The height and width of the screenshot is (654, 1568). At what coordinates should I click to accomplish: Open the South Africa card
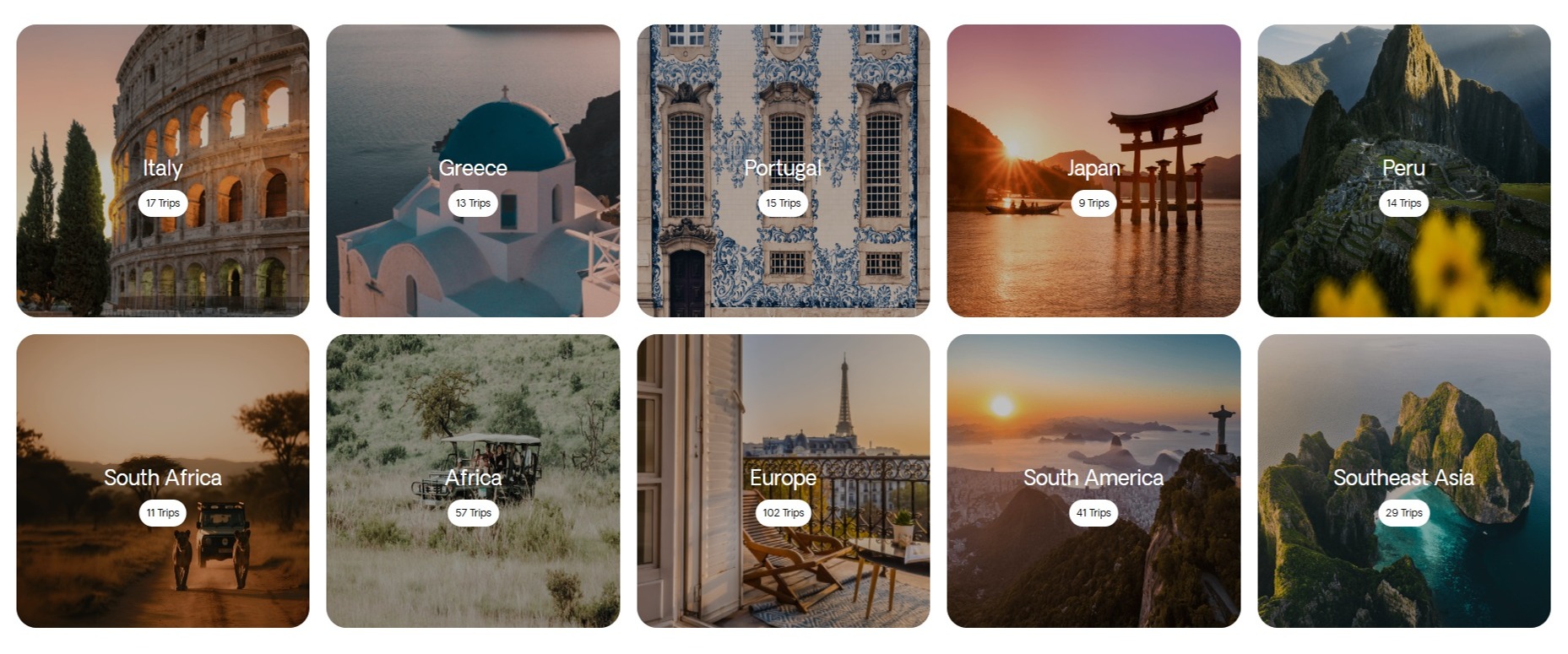coord(162,480)
